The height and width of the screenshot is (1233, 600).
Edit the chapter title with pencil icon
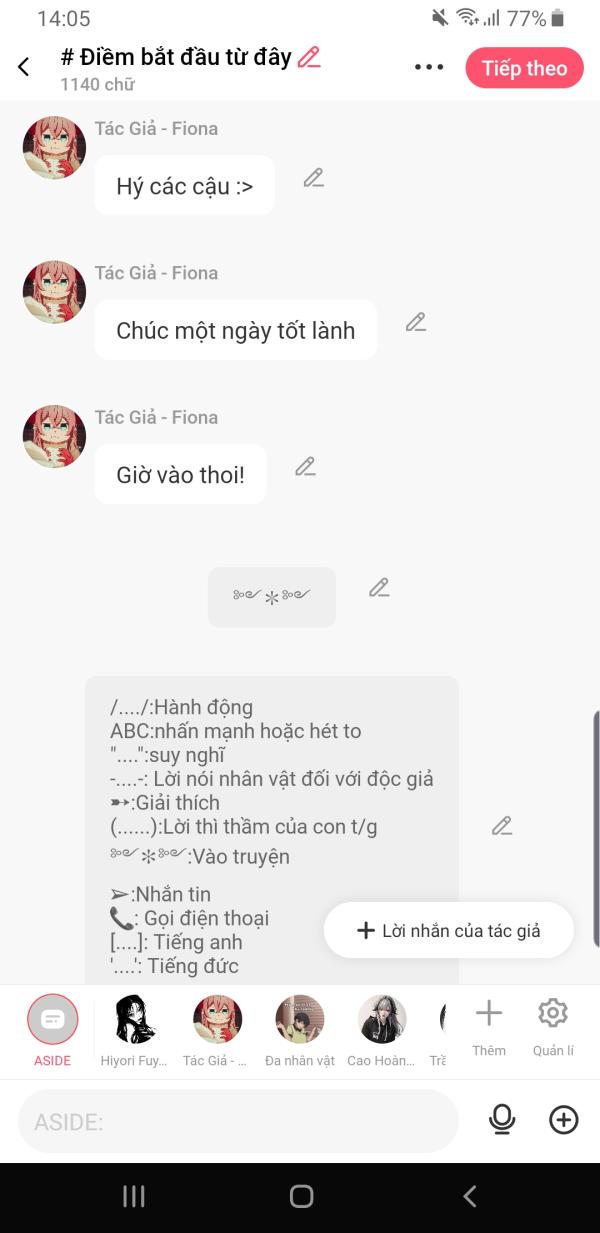(310, 57)
